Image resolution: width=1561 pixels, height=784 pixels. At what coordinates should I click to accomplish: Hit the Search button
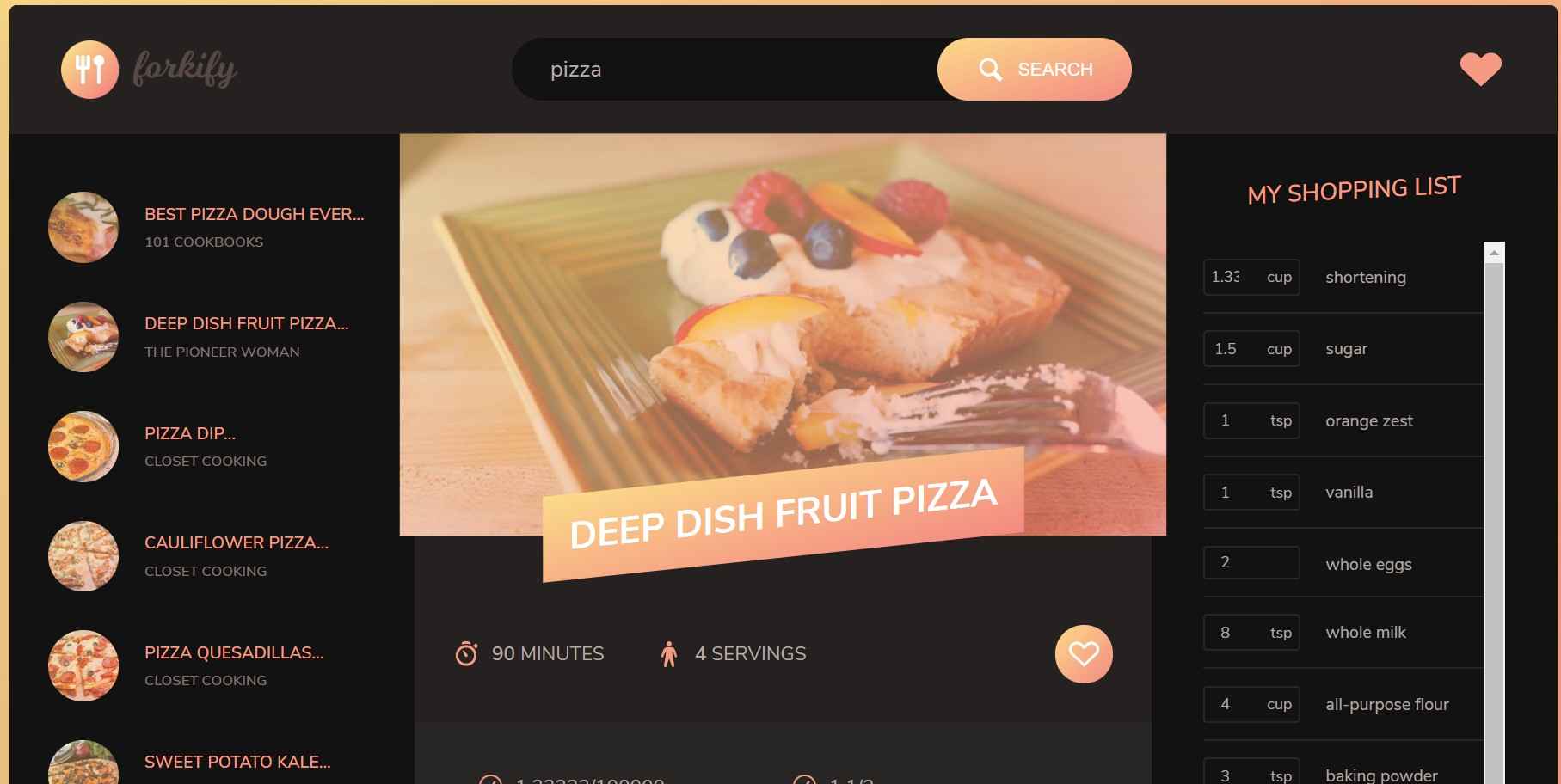[1034, 70]
